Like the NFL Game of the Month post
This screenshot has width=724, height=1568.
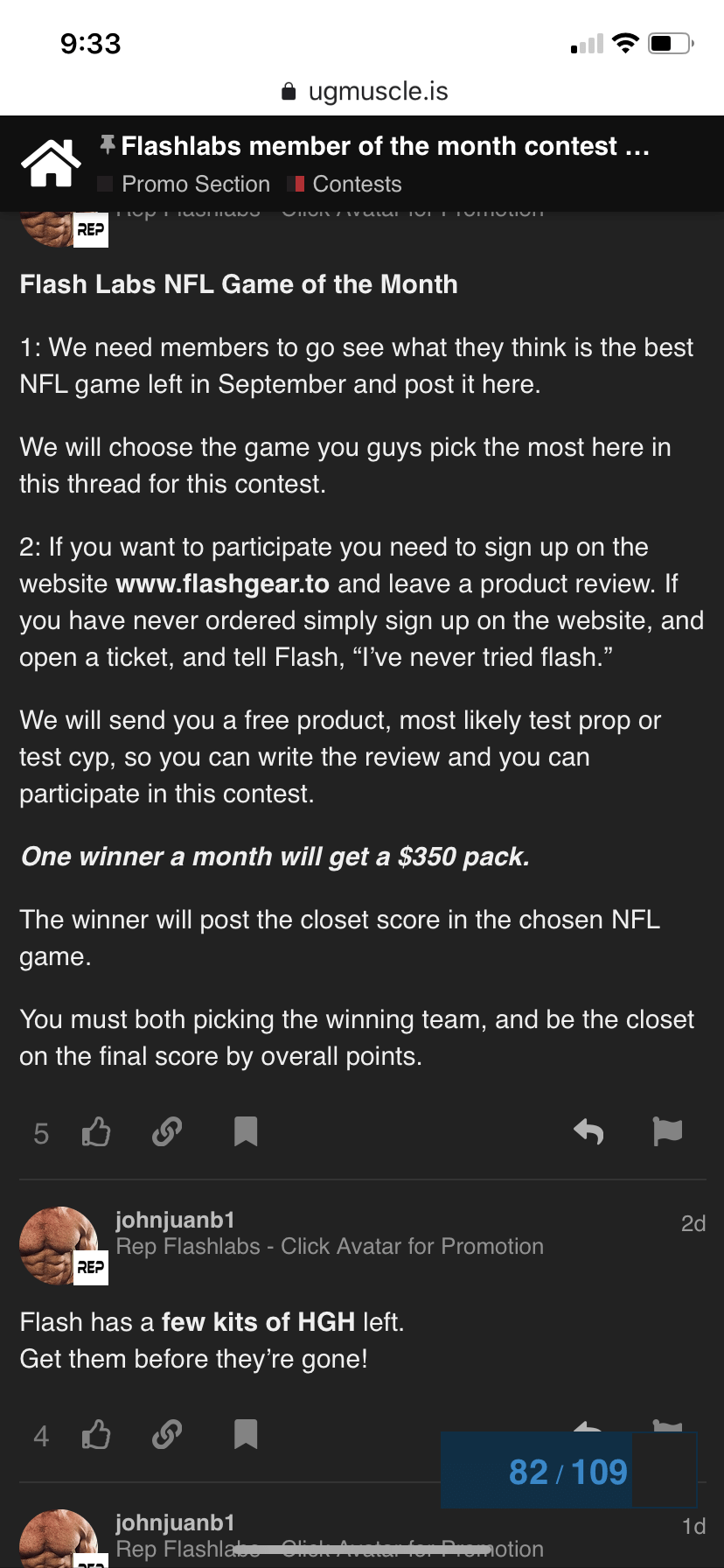96,1132
